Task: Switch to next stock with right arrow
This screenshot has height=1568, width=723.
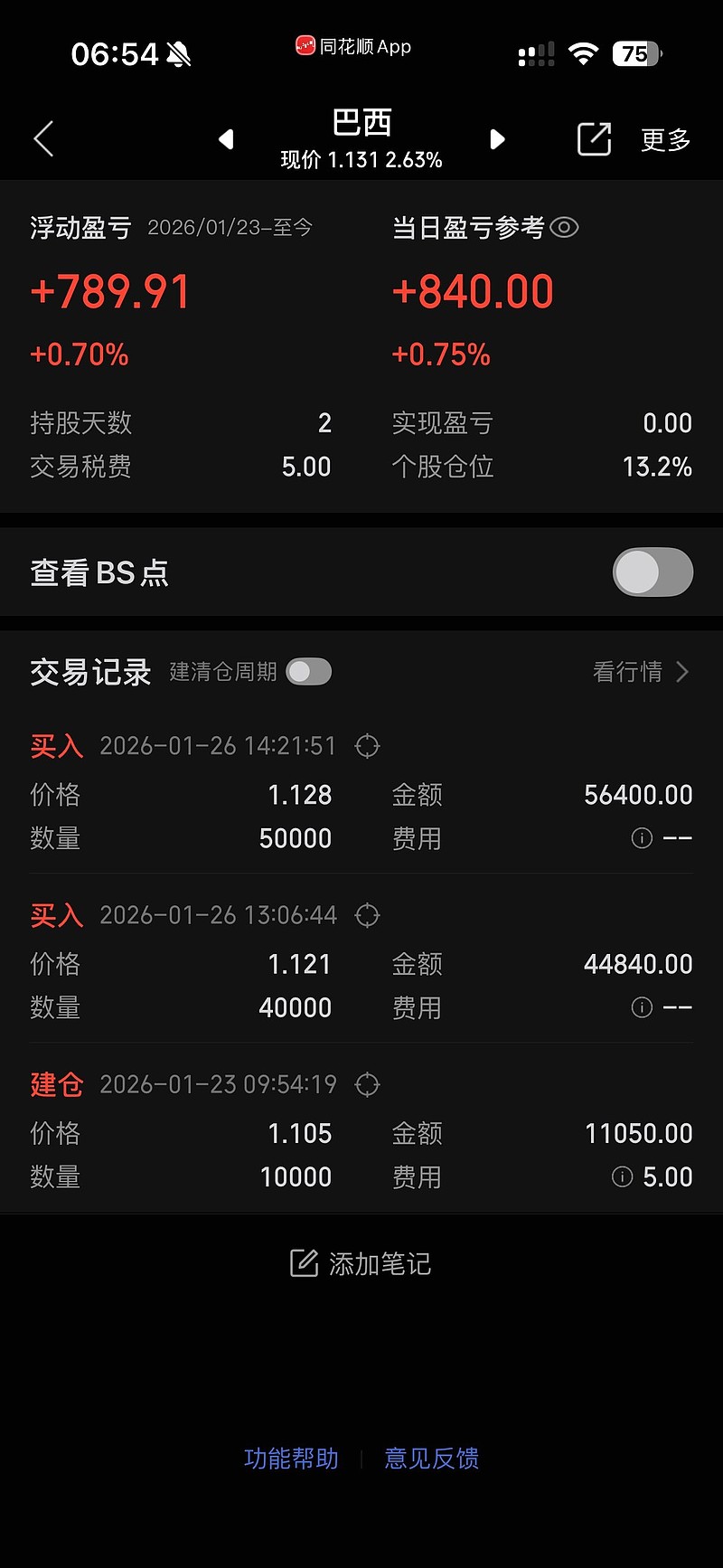Action: 496,138
